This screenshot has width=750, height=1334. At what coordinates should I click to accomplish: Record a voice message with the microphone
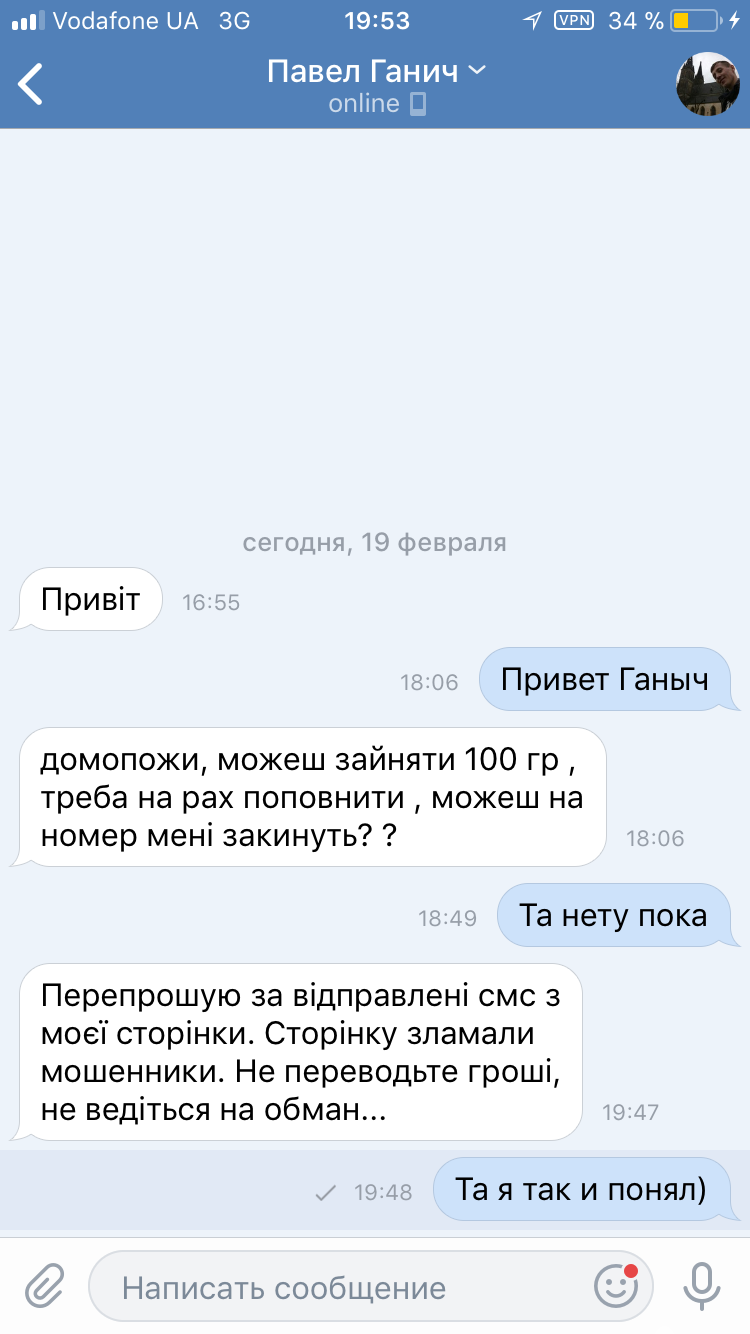pos(701,1285)
